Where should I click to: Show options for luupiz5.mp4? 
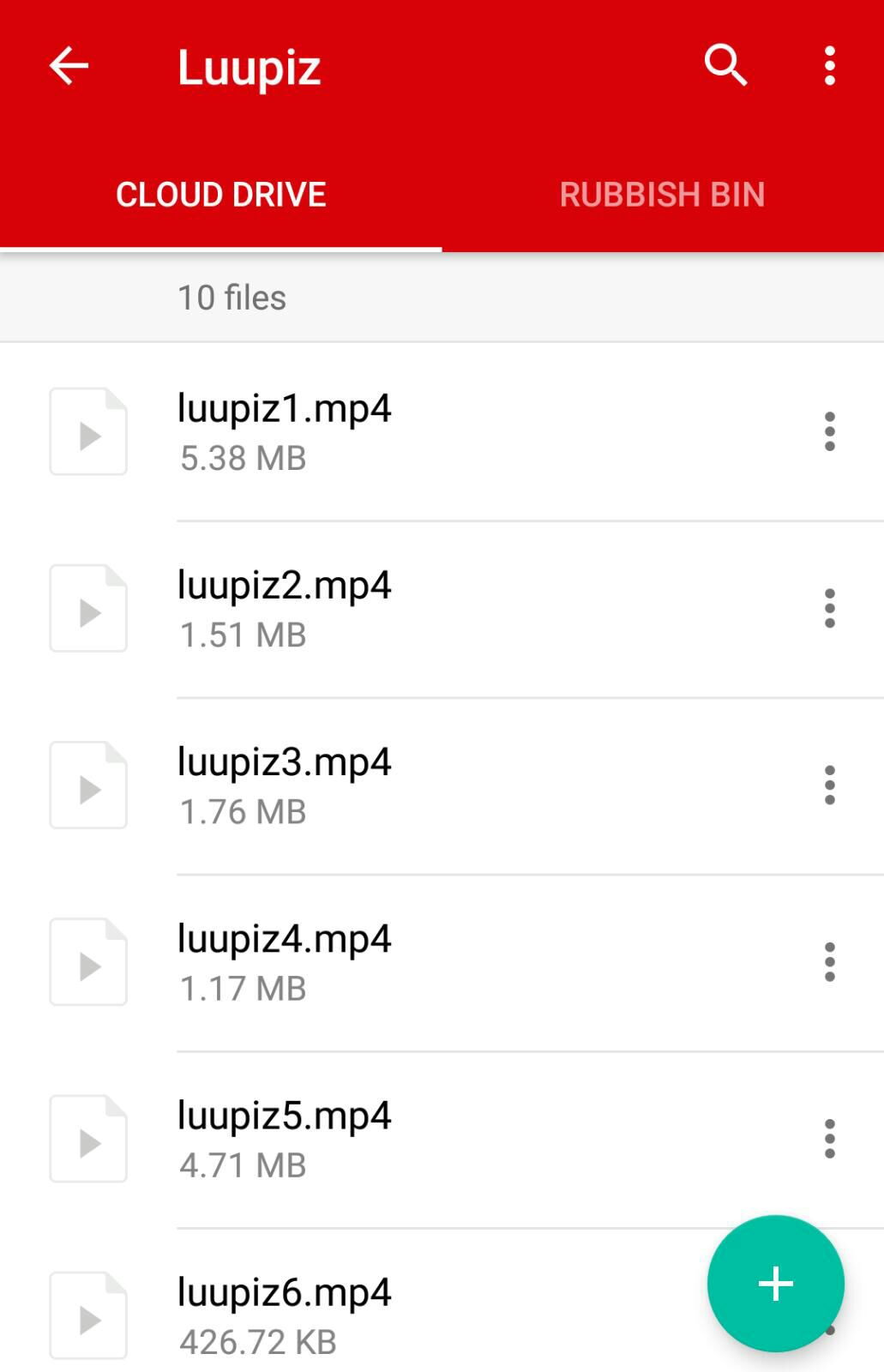tap(829, 1139)
